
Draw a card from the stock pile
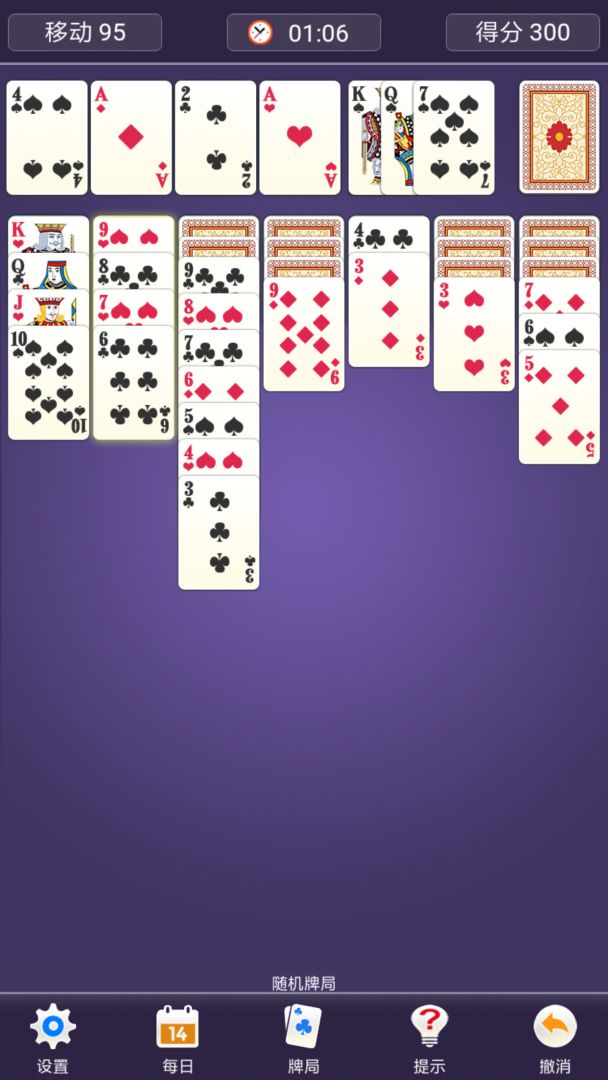(559, 137)
